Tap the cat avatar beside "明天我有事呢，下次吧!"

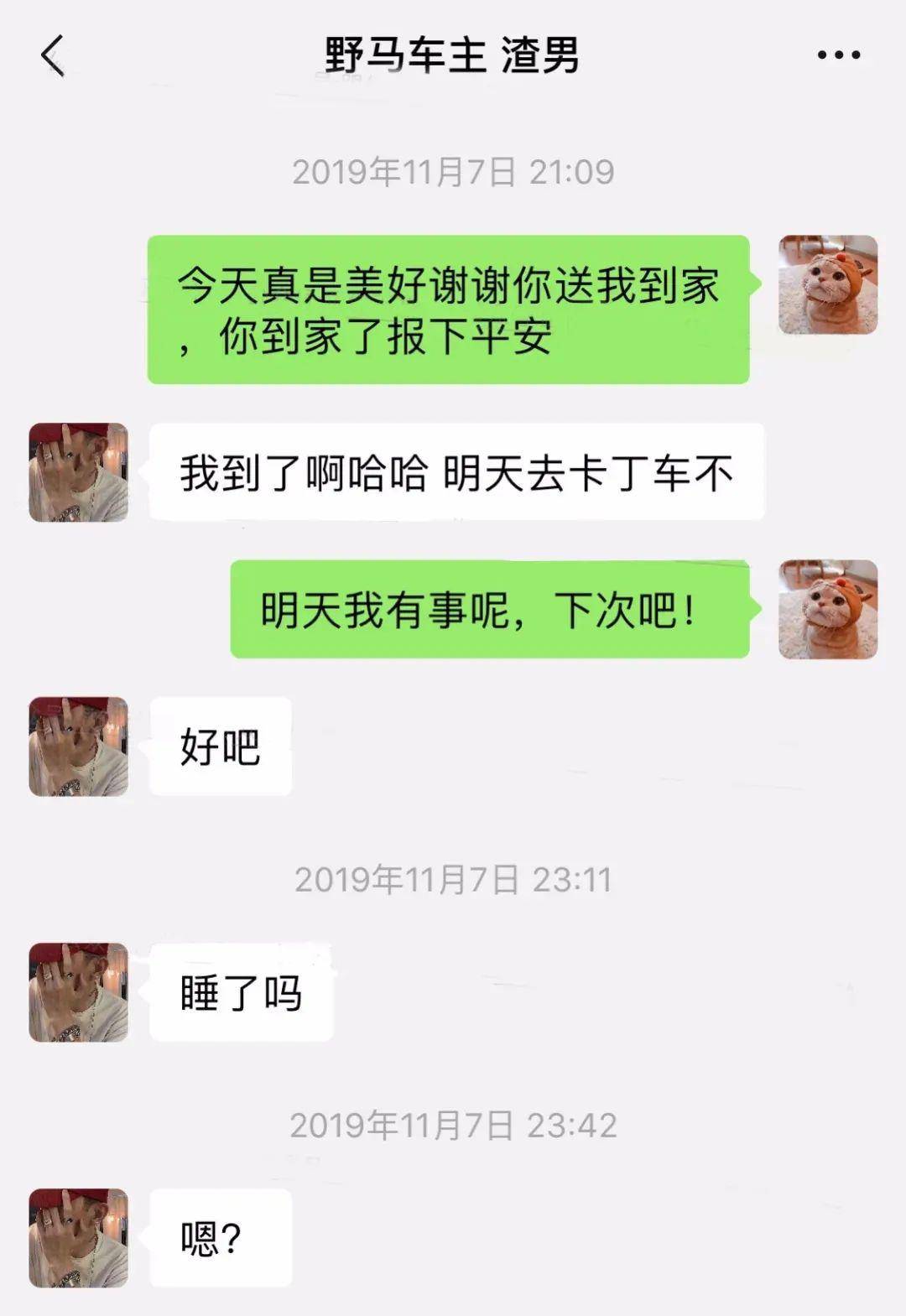point(828,610)
